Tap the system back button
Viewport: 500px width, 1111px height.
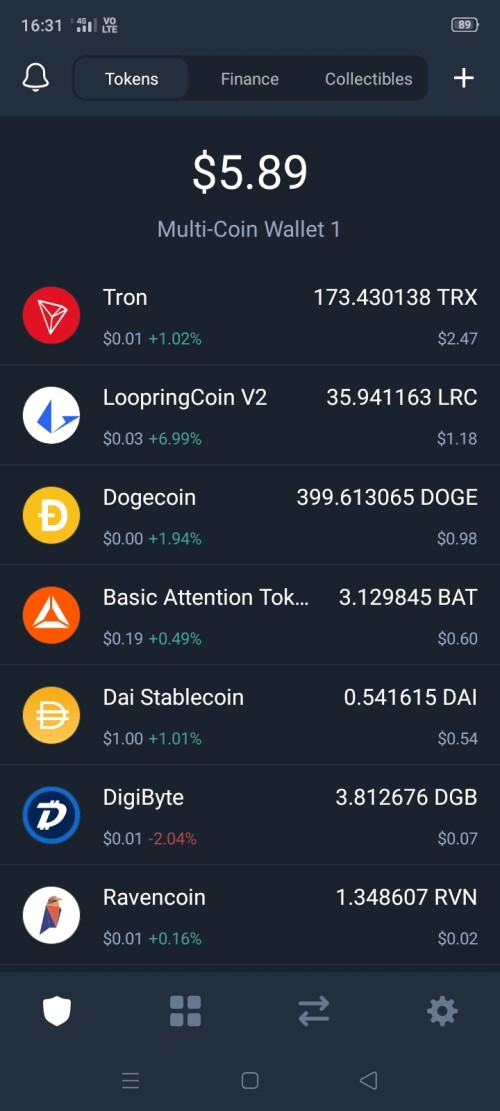[x=368, y=1081]
